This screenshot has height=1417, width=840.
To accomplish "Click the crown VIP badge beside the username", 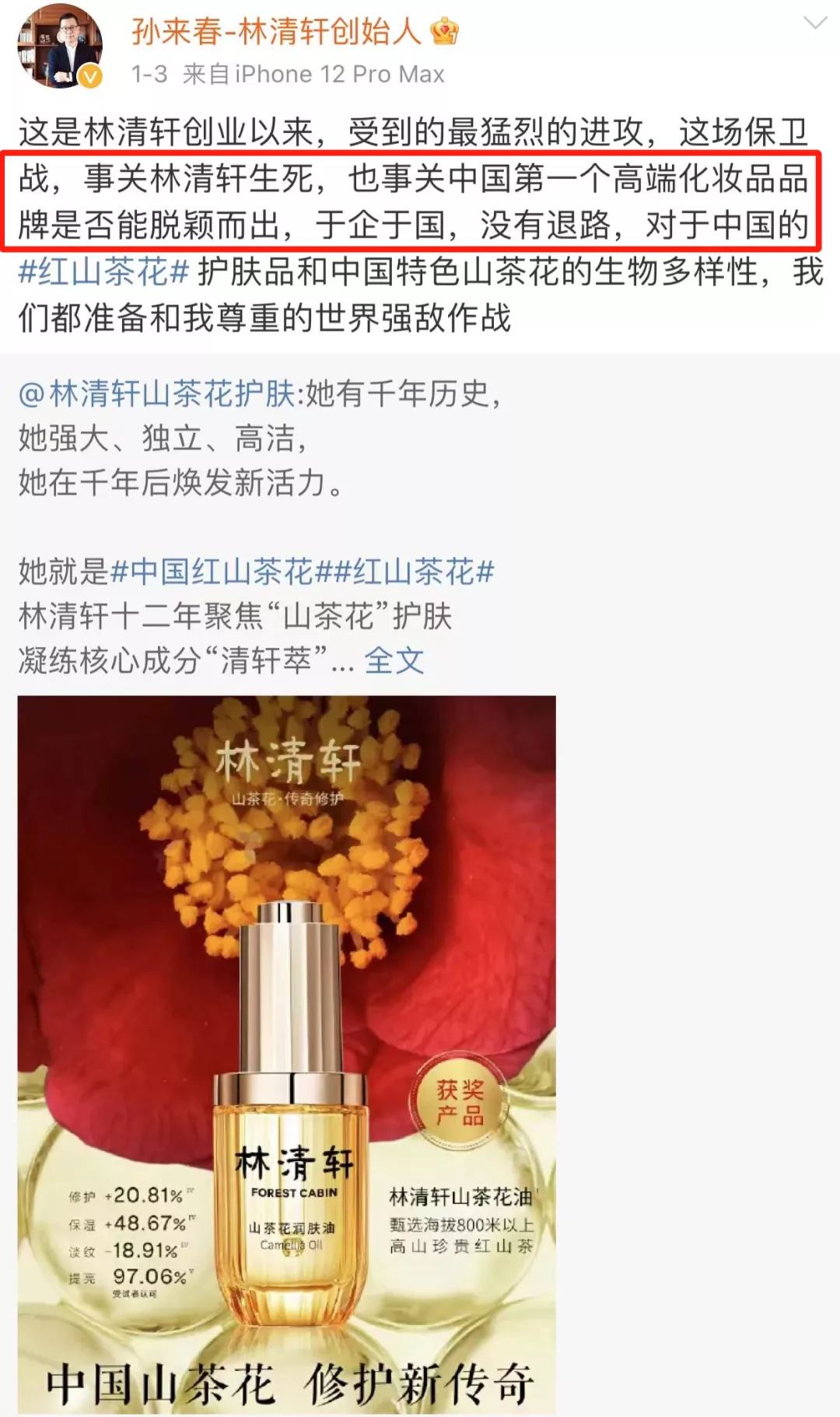I will pos(443,29).
